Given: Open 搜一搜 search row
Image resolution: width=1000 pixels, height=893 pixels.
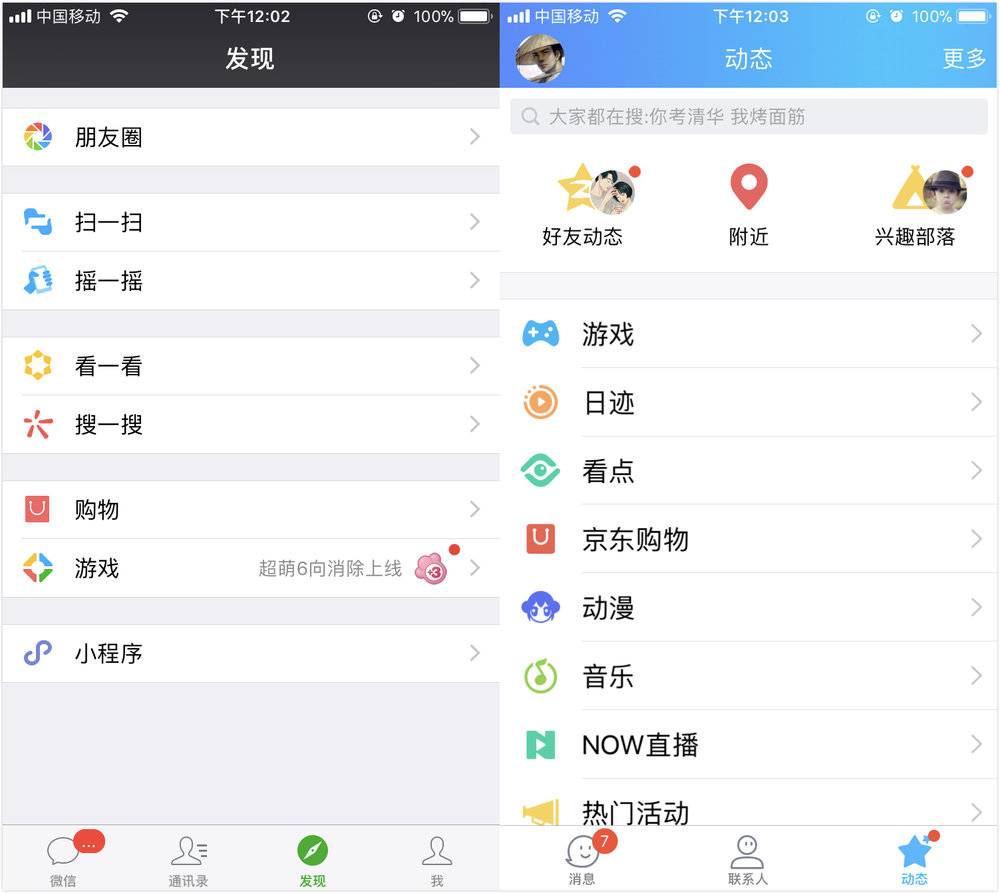Looking at the screenshot, I should 250,425.
